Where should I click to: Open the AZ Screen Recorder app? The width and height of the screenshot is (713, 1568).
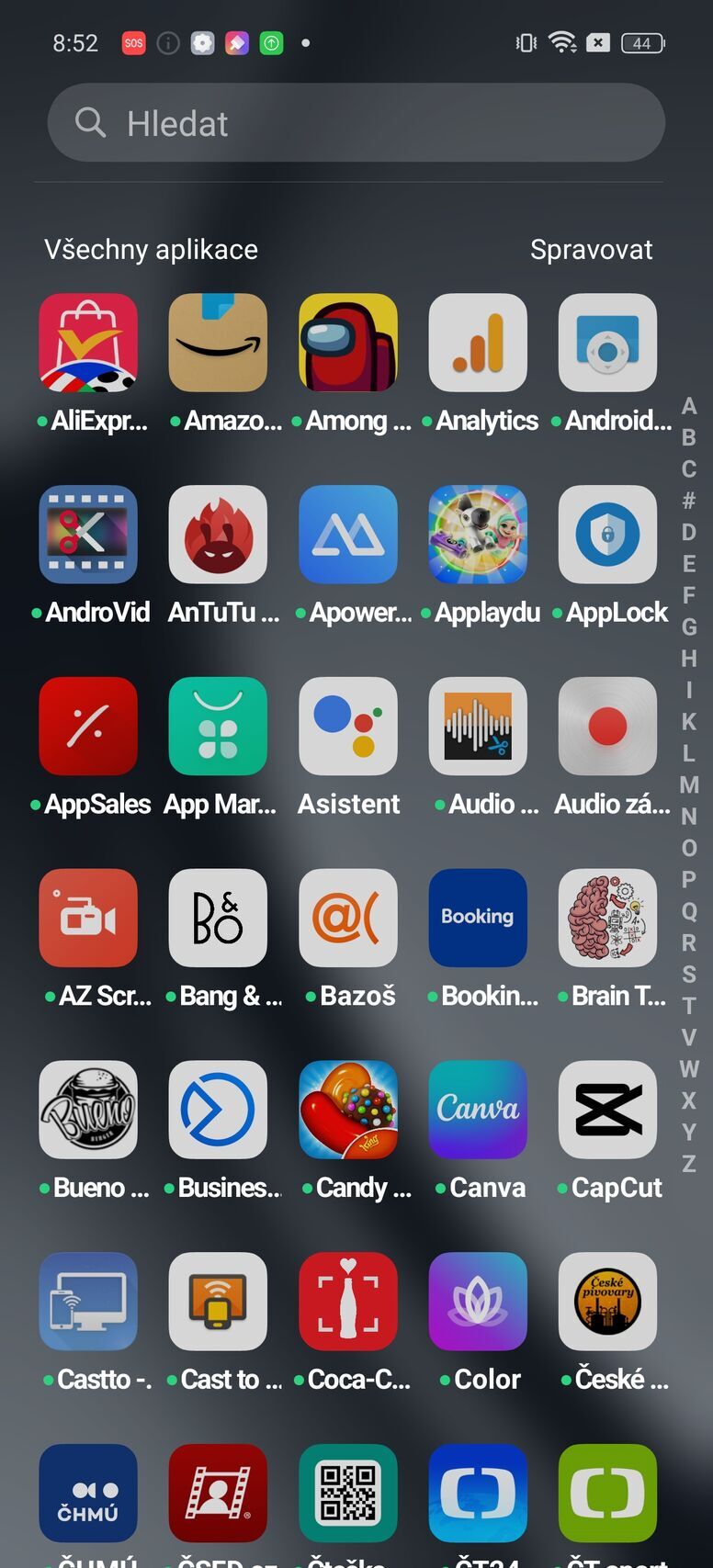(x=88, y=919)
